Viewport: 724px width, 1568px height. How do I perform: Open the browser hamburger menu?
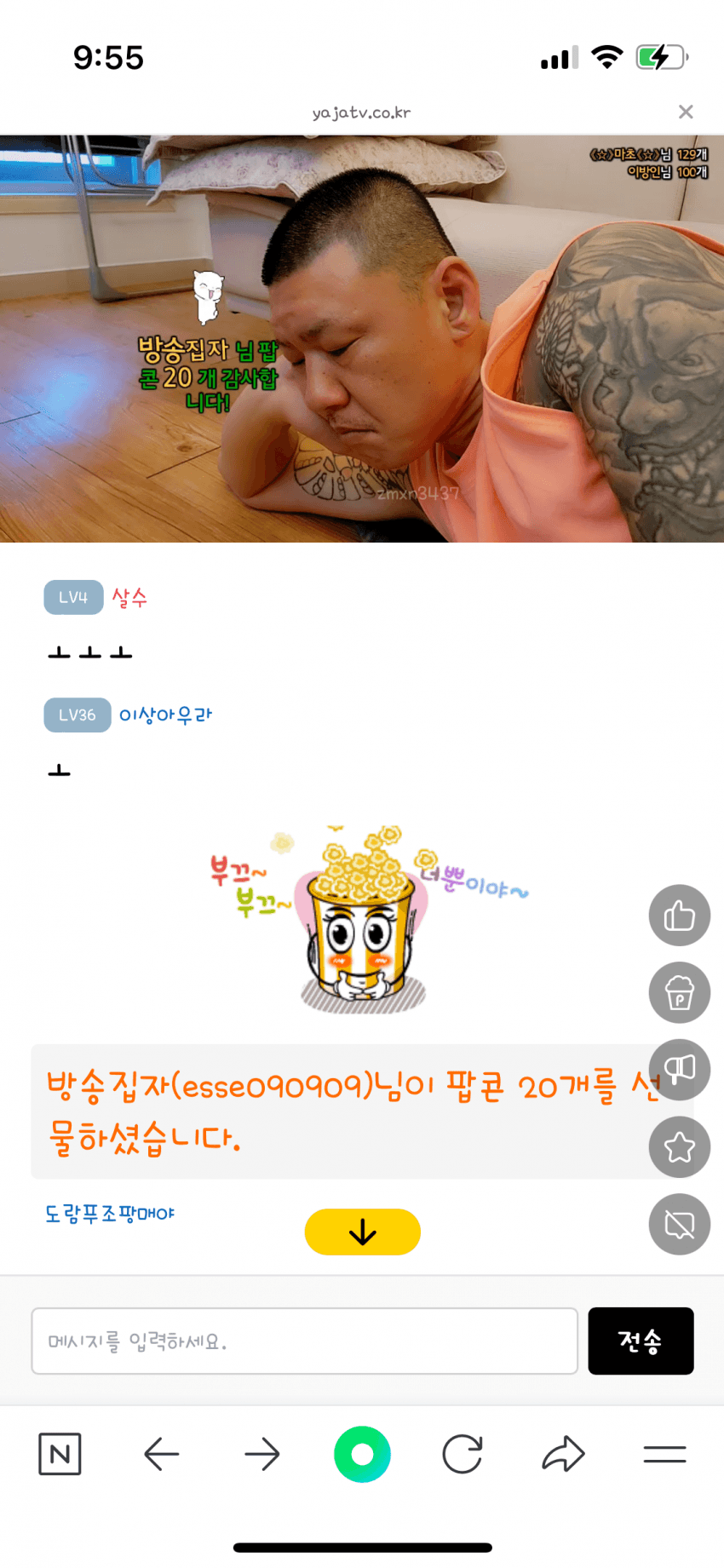pos(664,1454)
